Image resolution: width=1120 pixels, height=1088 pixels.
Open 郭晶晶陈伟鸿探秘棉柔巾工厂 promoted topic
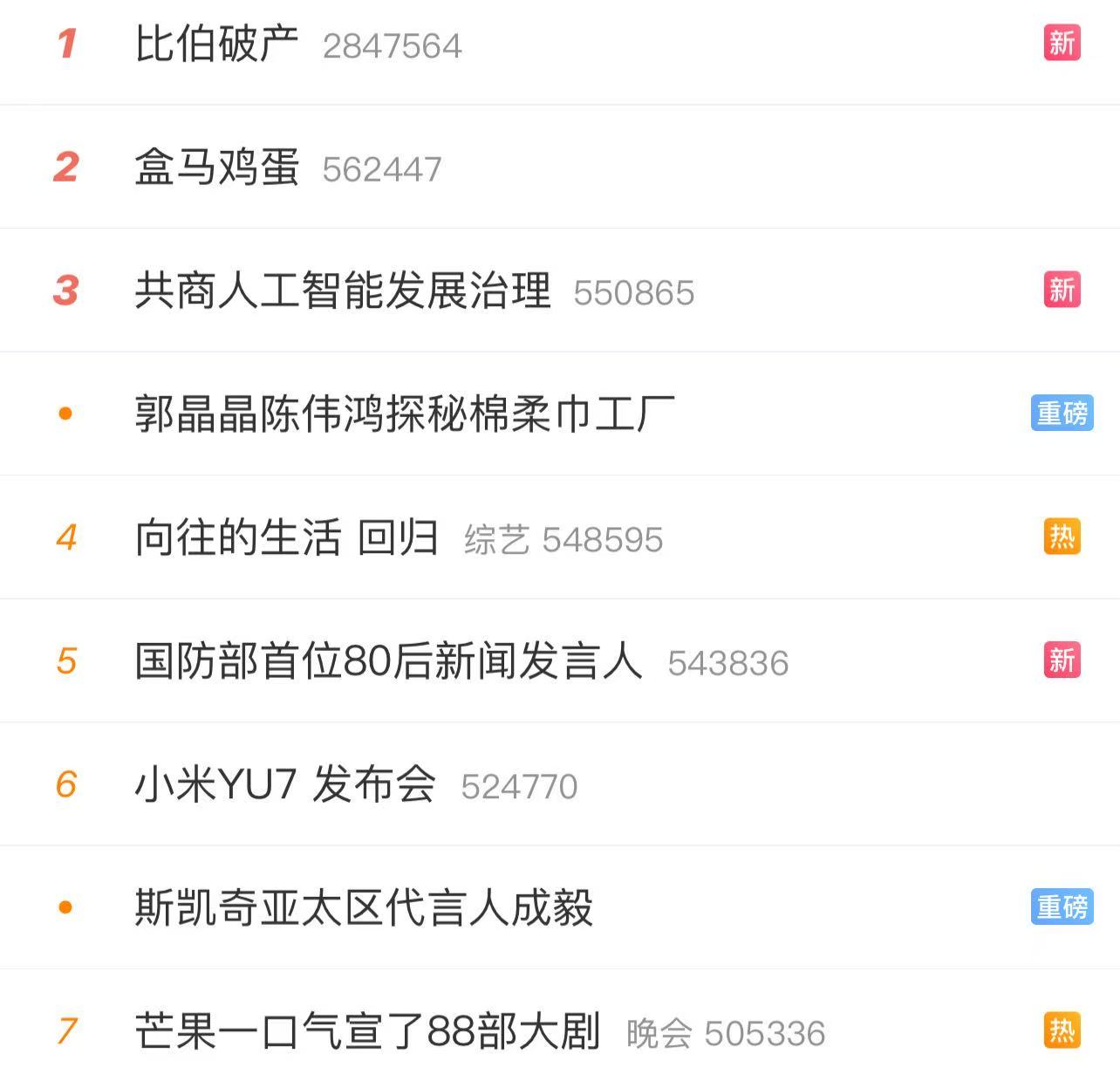pos(405,414)
